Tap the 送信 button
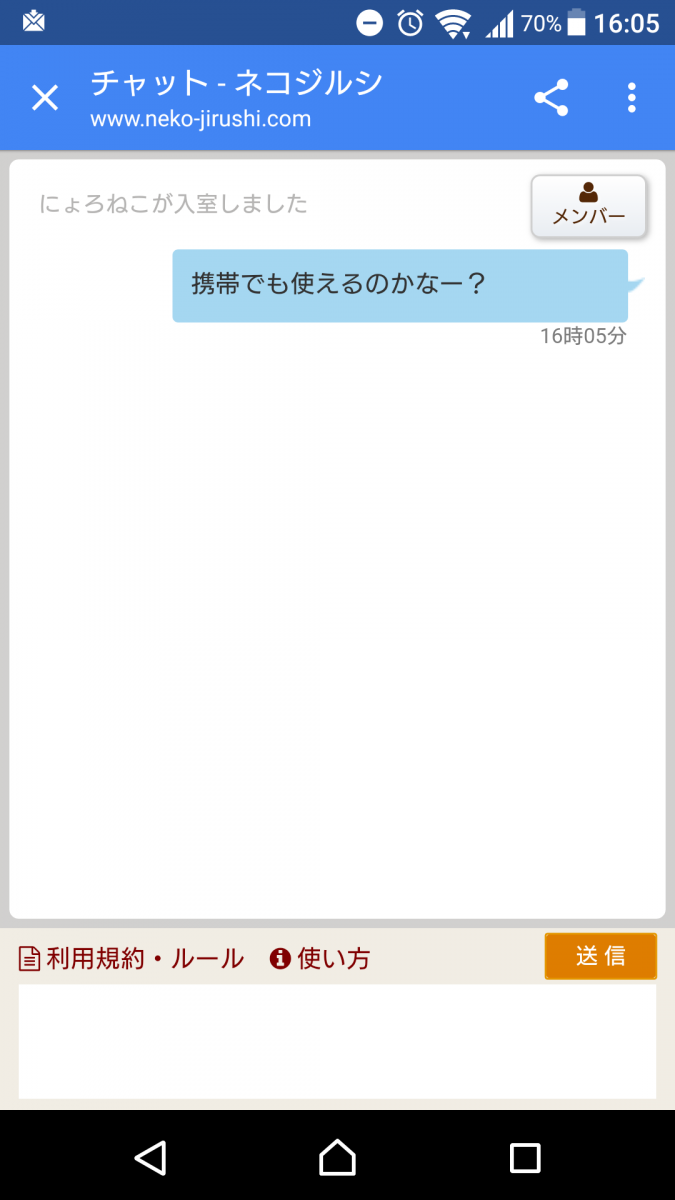Screen dimensions: 675x1200 600,956
